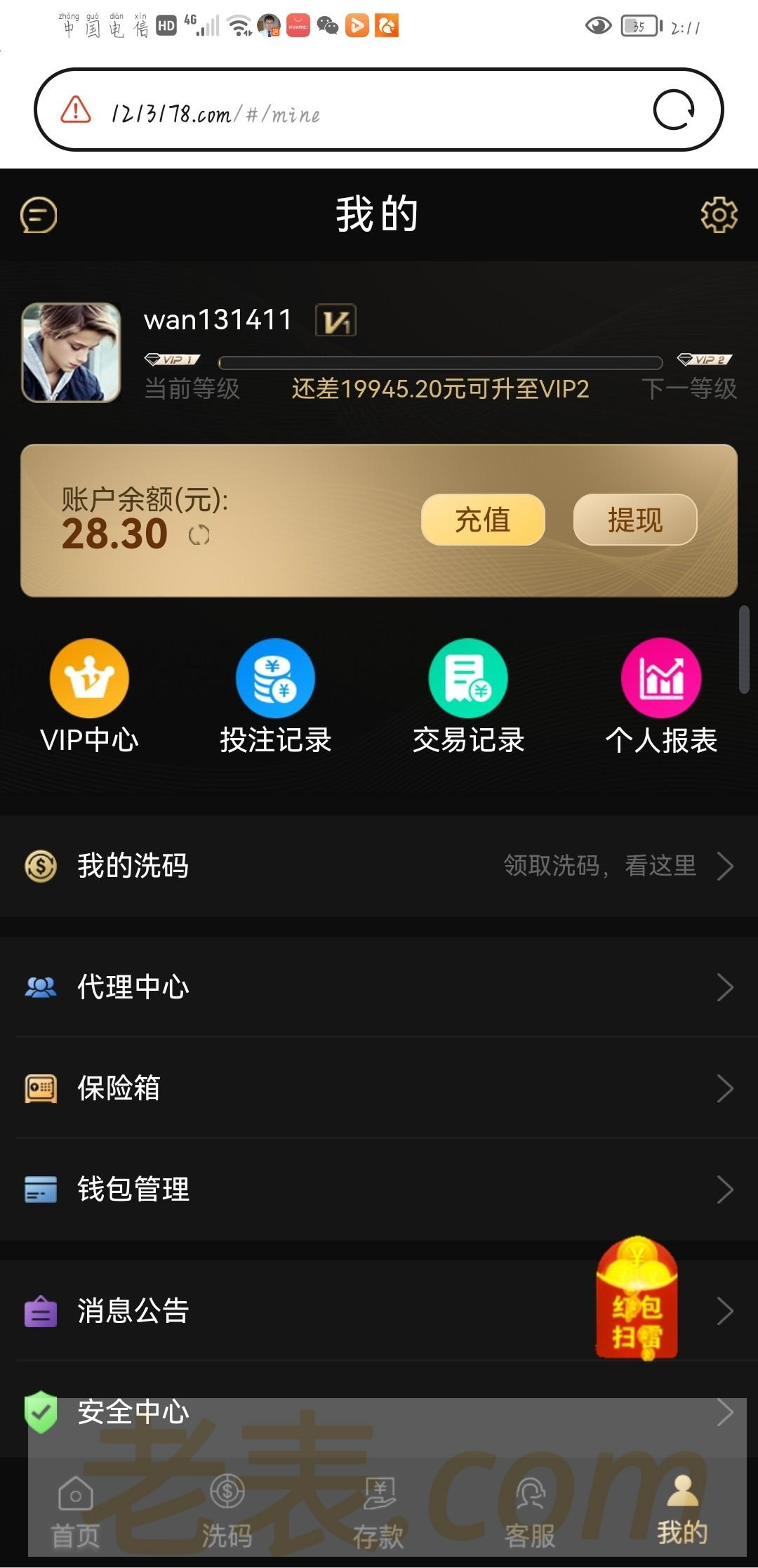Reload the page in the address bar
Image resolution: width=758 pixels, height=1568 pixels.
point(674,110)
